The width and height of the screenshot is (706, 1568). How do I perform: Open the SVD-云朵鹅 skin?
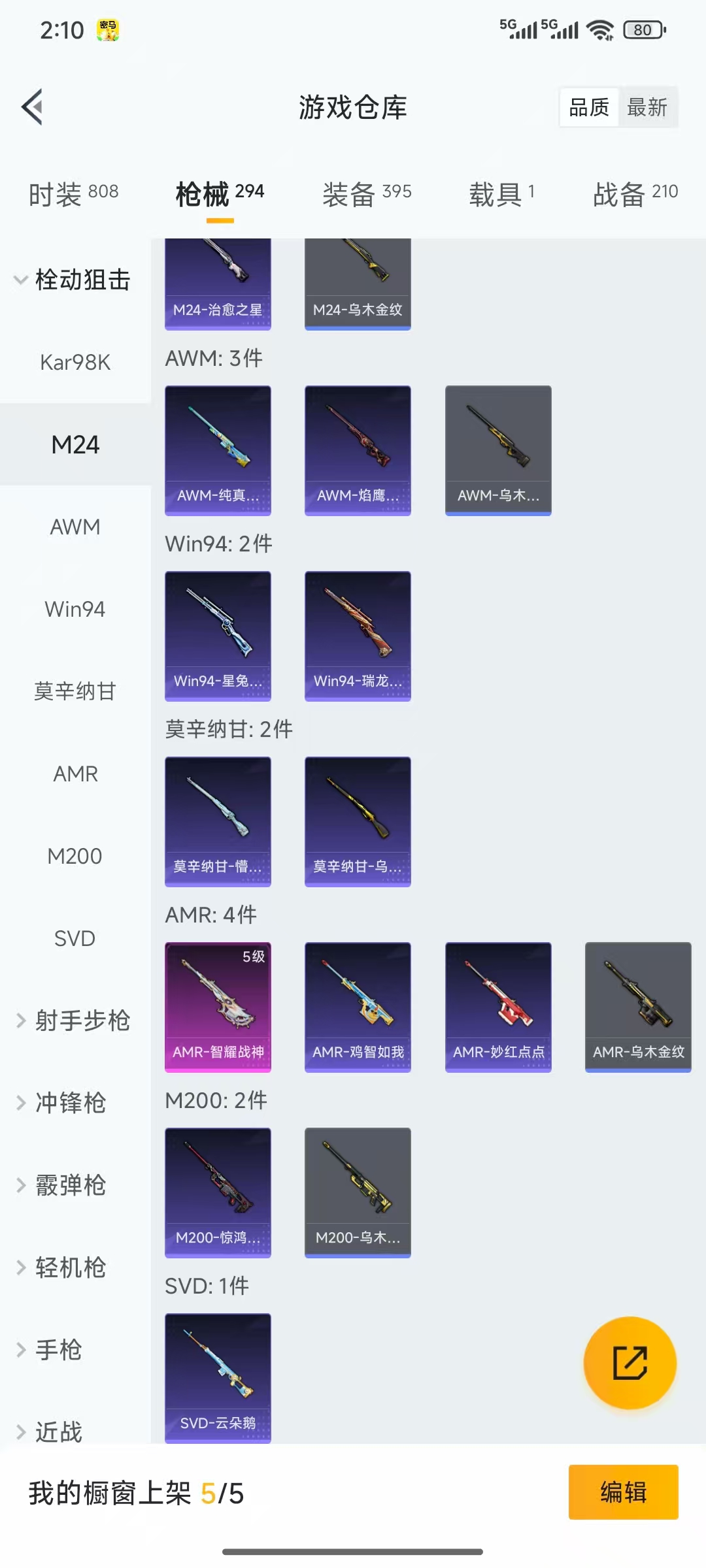(218, 1377)
